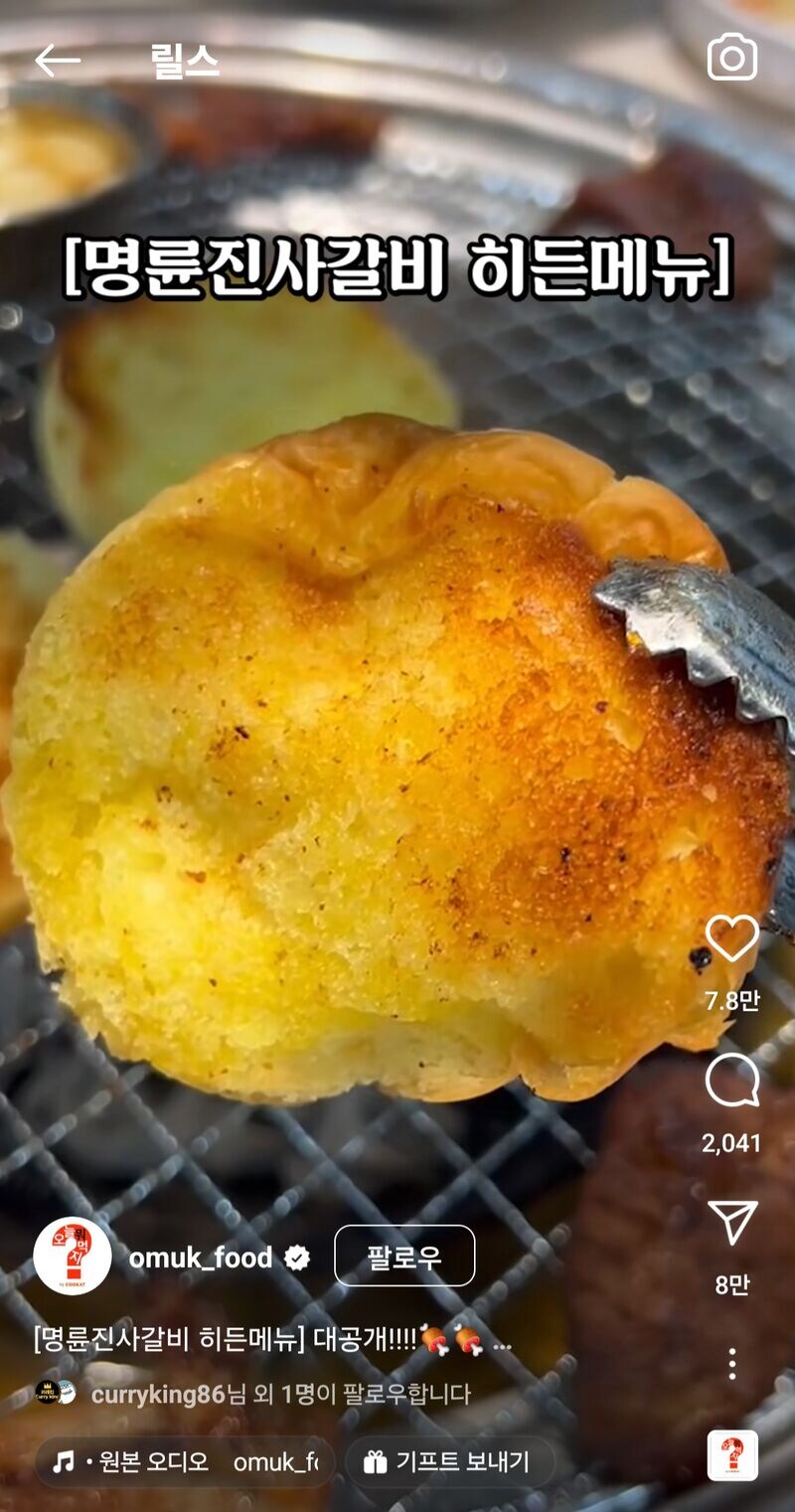Like this reel with the heart icon
795x1512 pixels.
(732, 938)
